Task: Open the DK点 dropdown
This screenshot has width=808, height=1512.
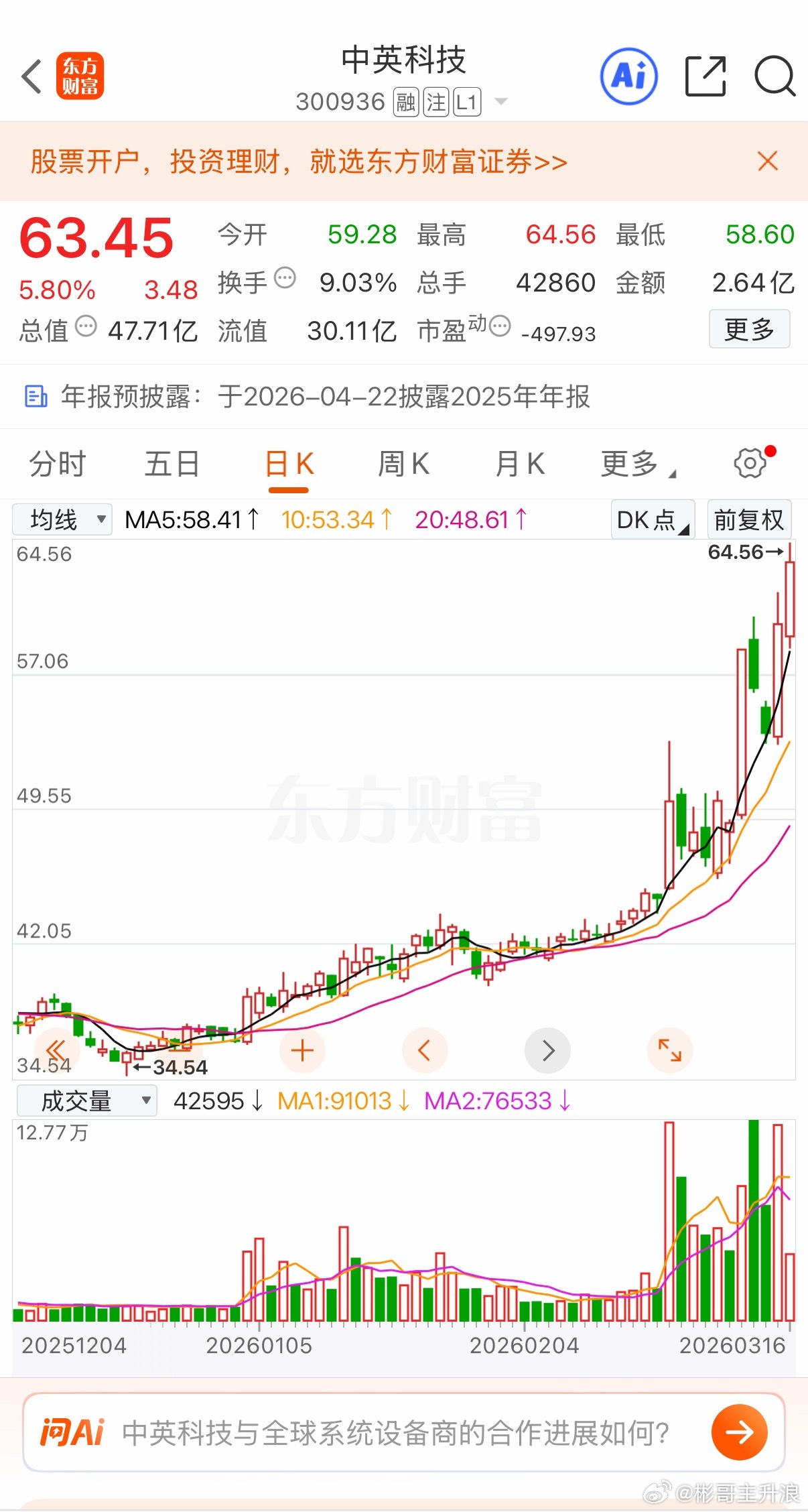Action: [x=651, y=519]
